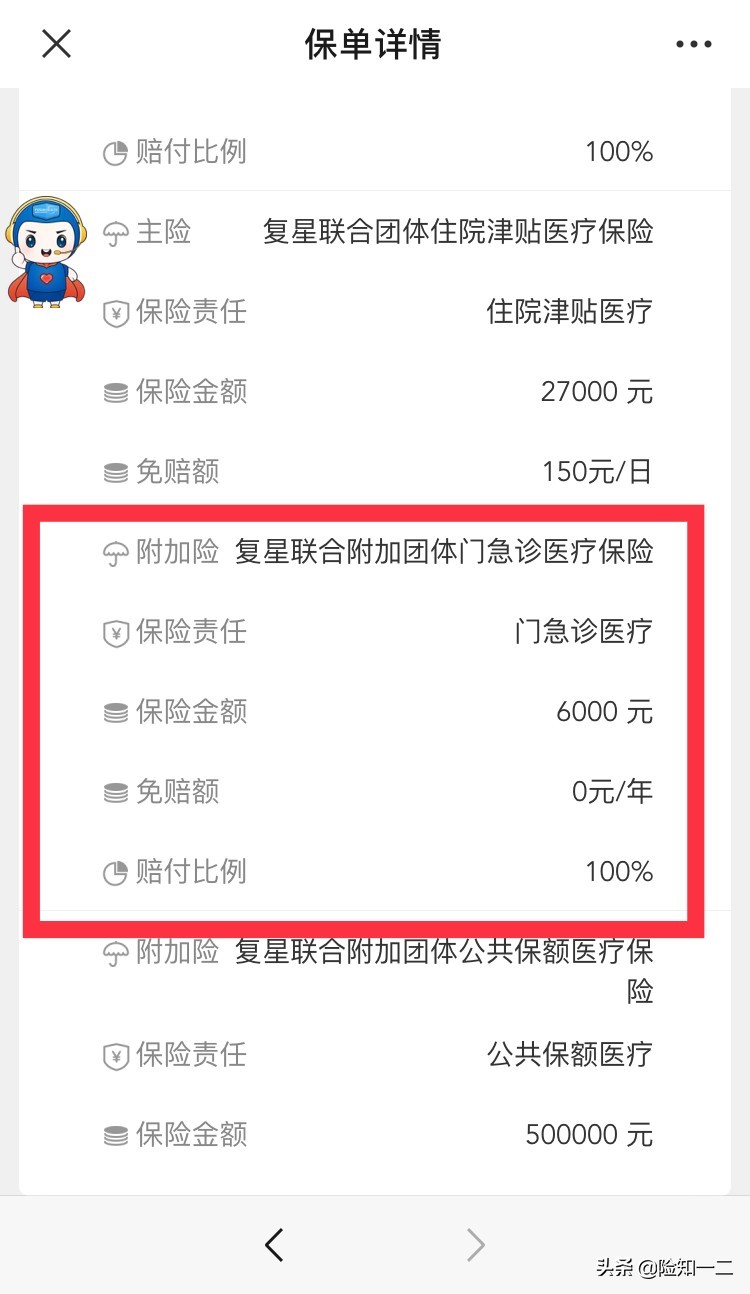Select the 保单详情 title bar
Screen dimensions: 750x1294
[373, 44]
